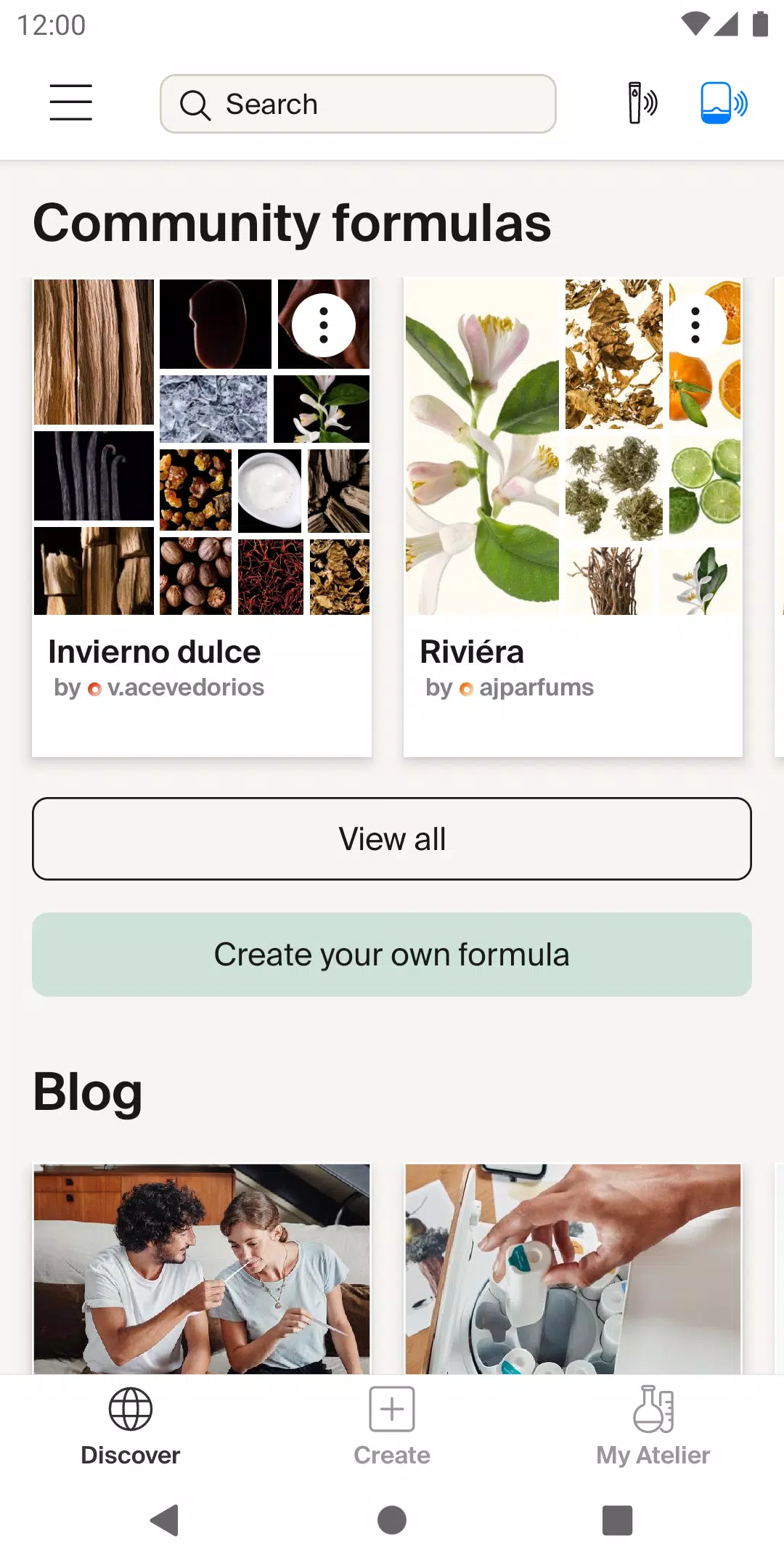View all community formulas

(x=392, y=839)
